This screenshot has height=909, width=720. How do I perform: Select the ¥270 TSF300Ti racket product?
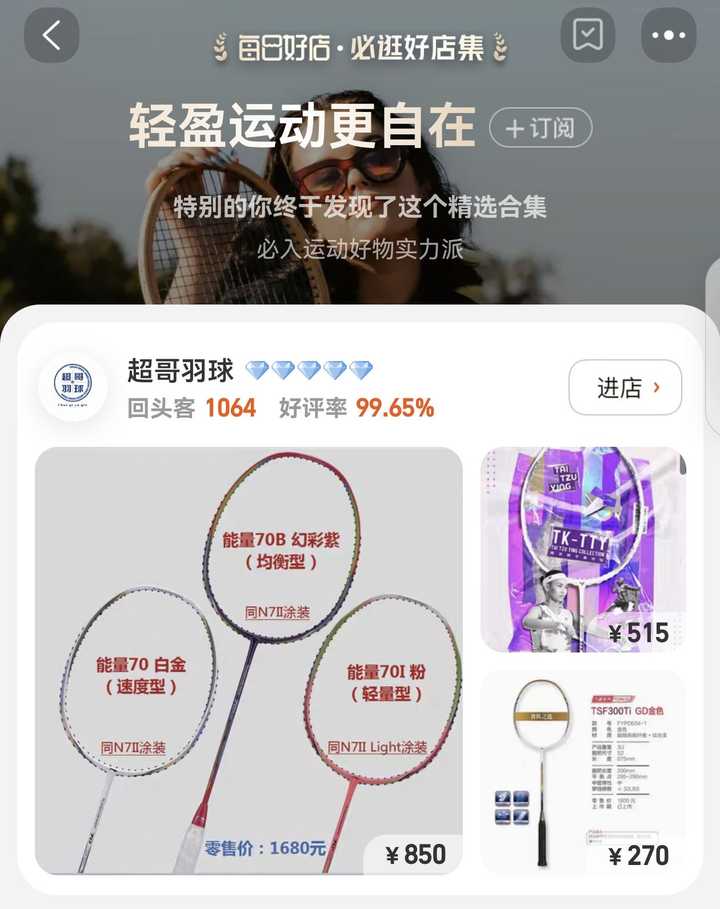[583, 773]
